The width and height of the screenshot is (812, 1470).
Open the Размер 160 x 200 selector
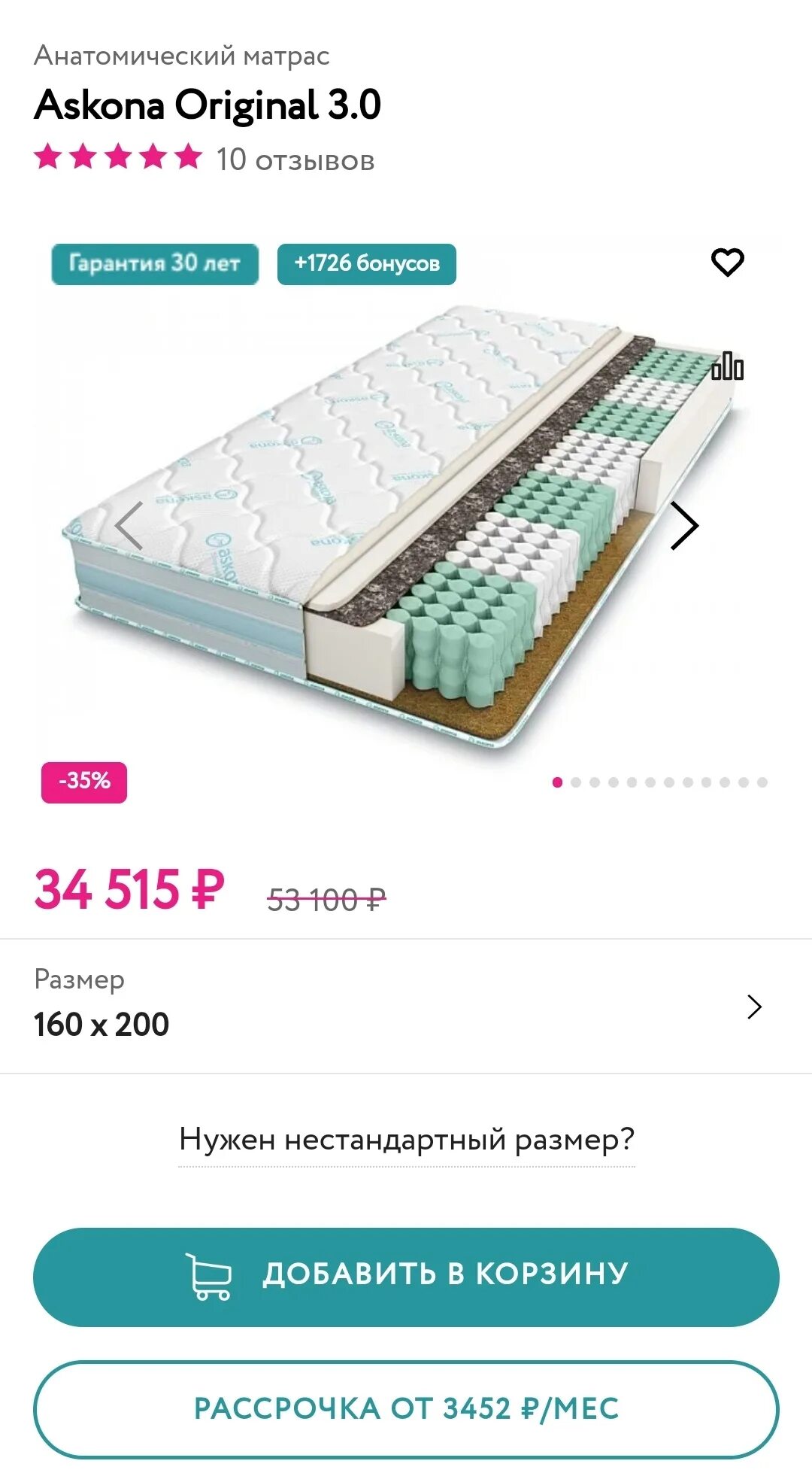coord(406,1006)
